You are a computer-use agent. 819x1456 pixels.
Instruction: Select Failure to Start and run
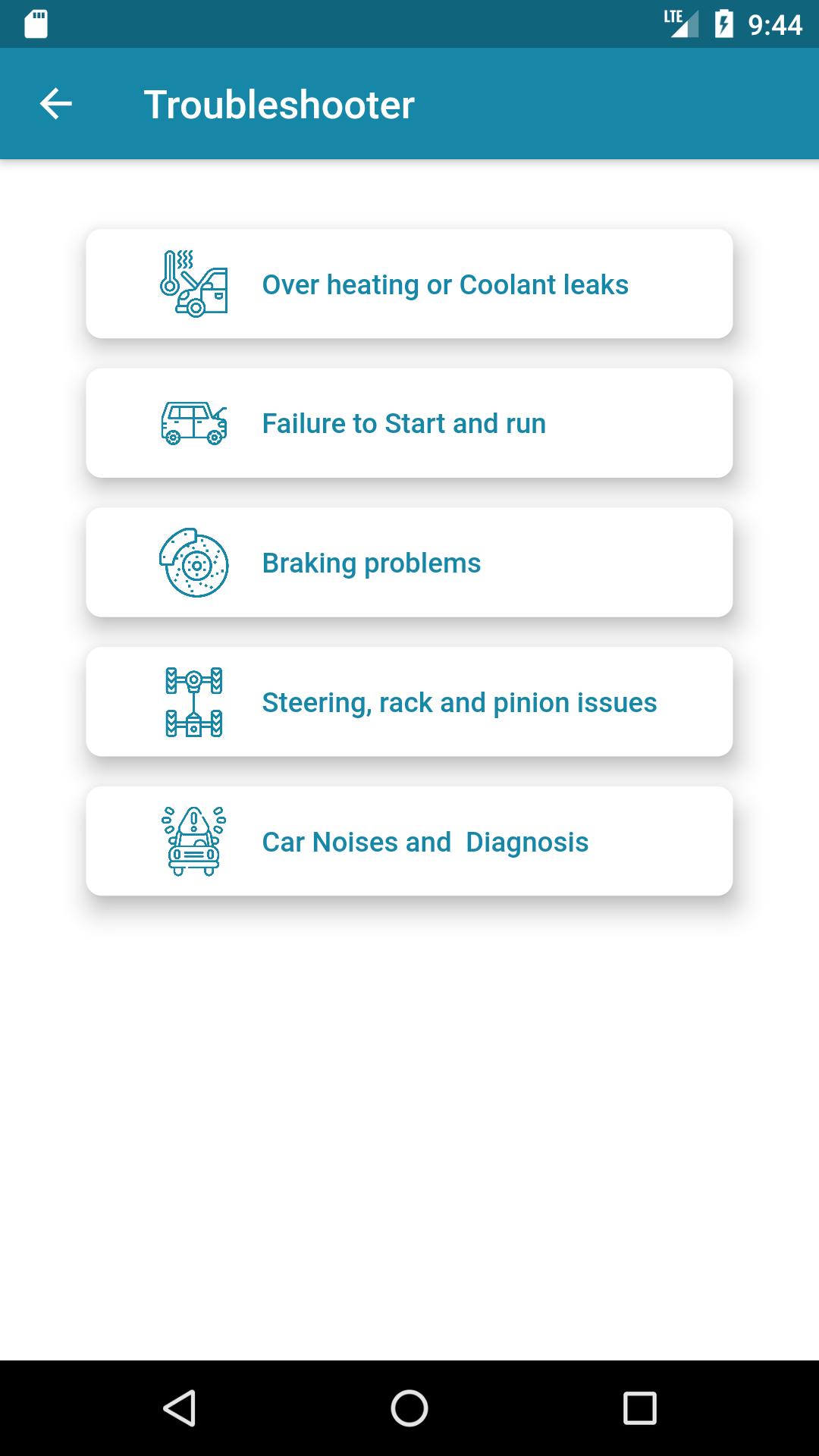tap(409, 423)
